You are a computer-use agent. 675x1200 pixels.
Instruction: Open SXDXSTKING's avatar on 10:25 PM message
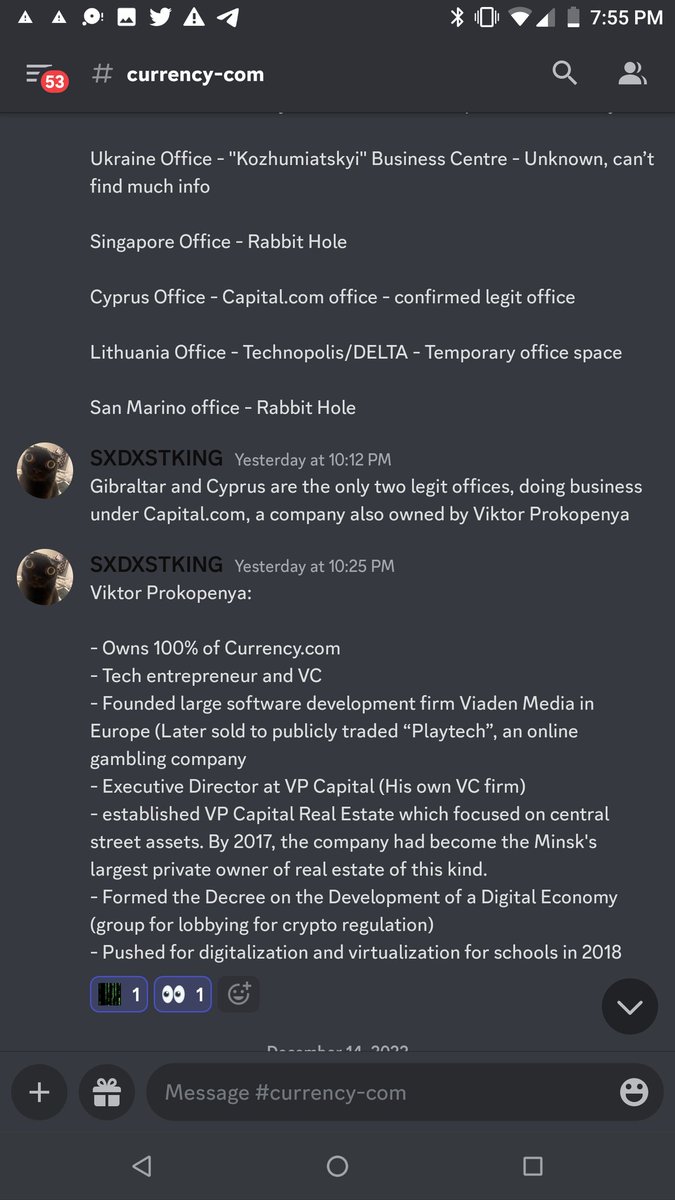(x=45, y=577)
